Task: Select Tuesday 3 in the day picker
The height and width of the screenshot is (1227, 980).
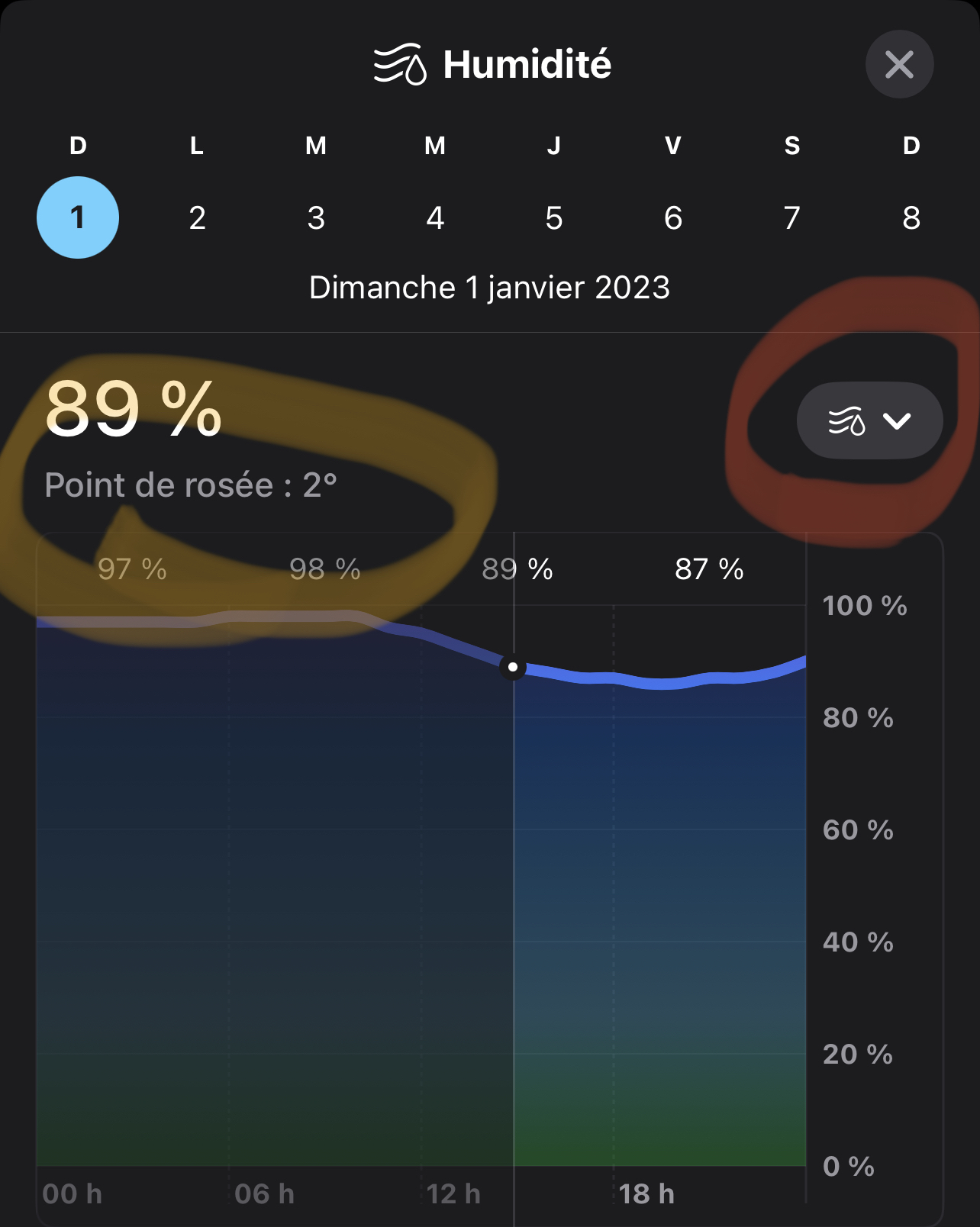Action: pyautogui.click(x=316, y=218)
